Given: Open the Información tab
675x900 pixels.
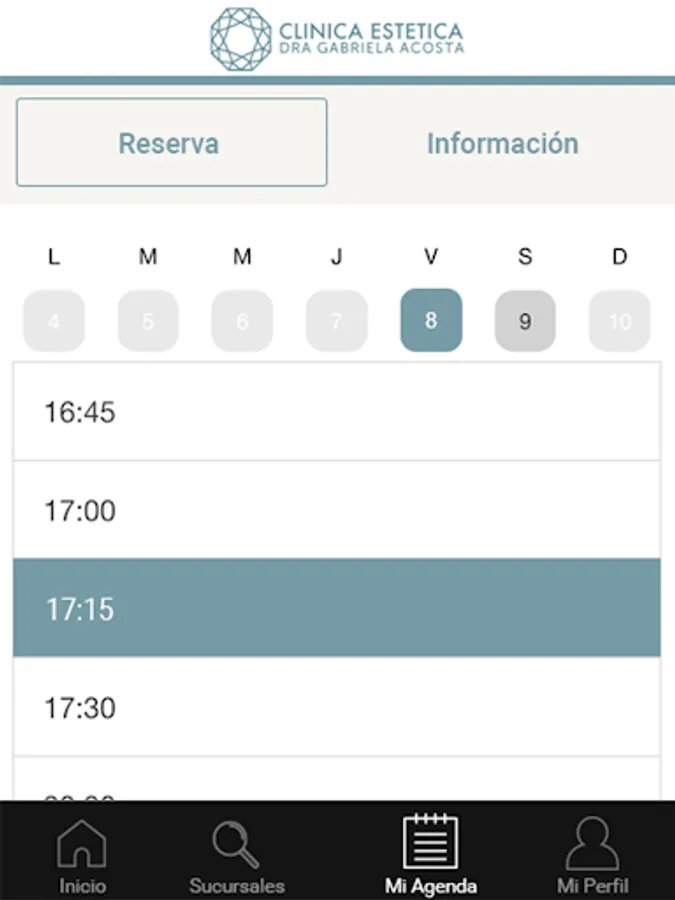Looking at the screenshot, I should click(502, 143).
